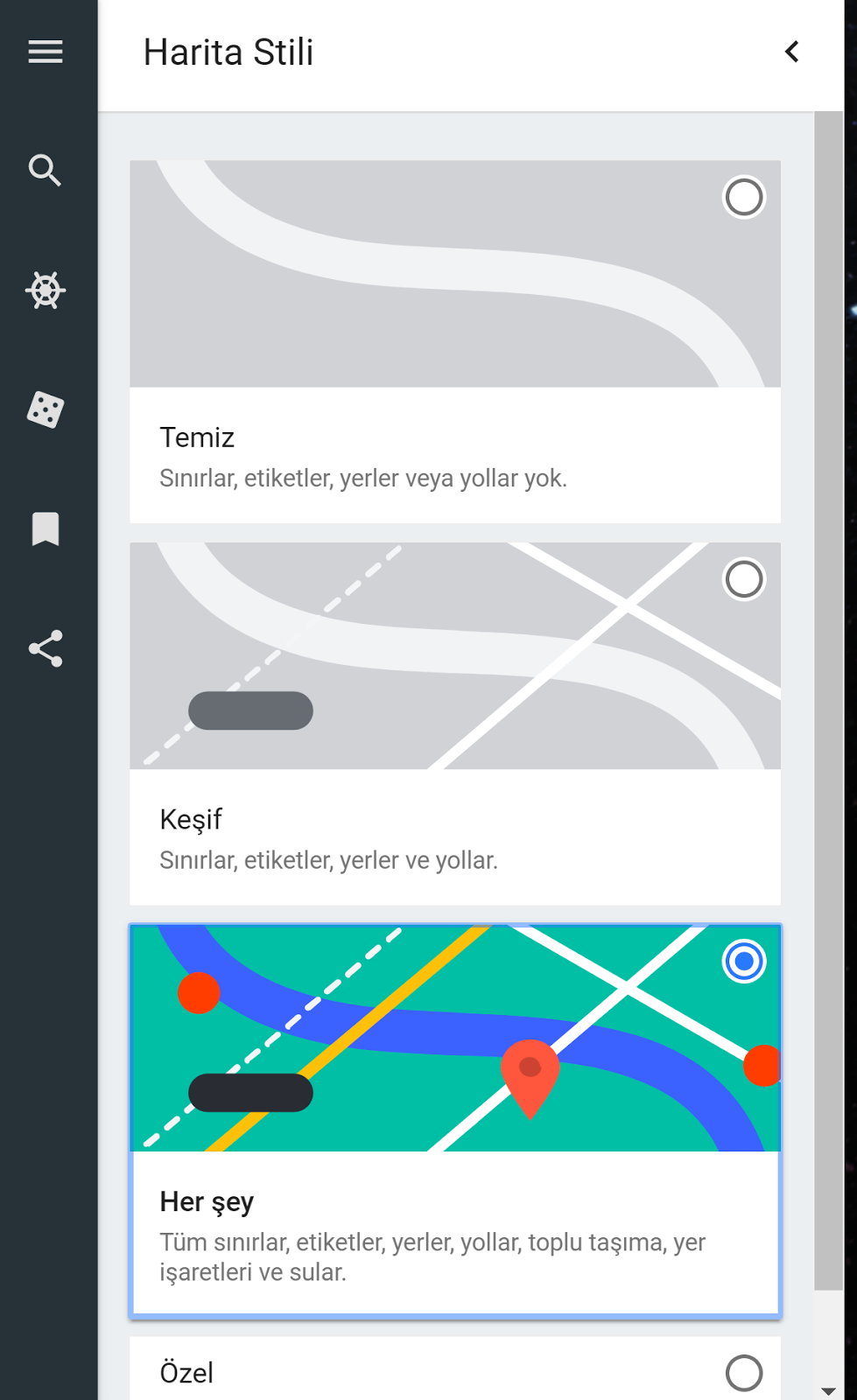Choose the Keşif map style

(x=743, y=579)
